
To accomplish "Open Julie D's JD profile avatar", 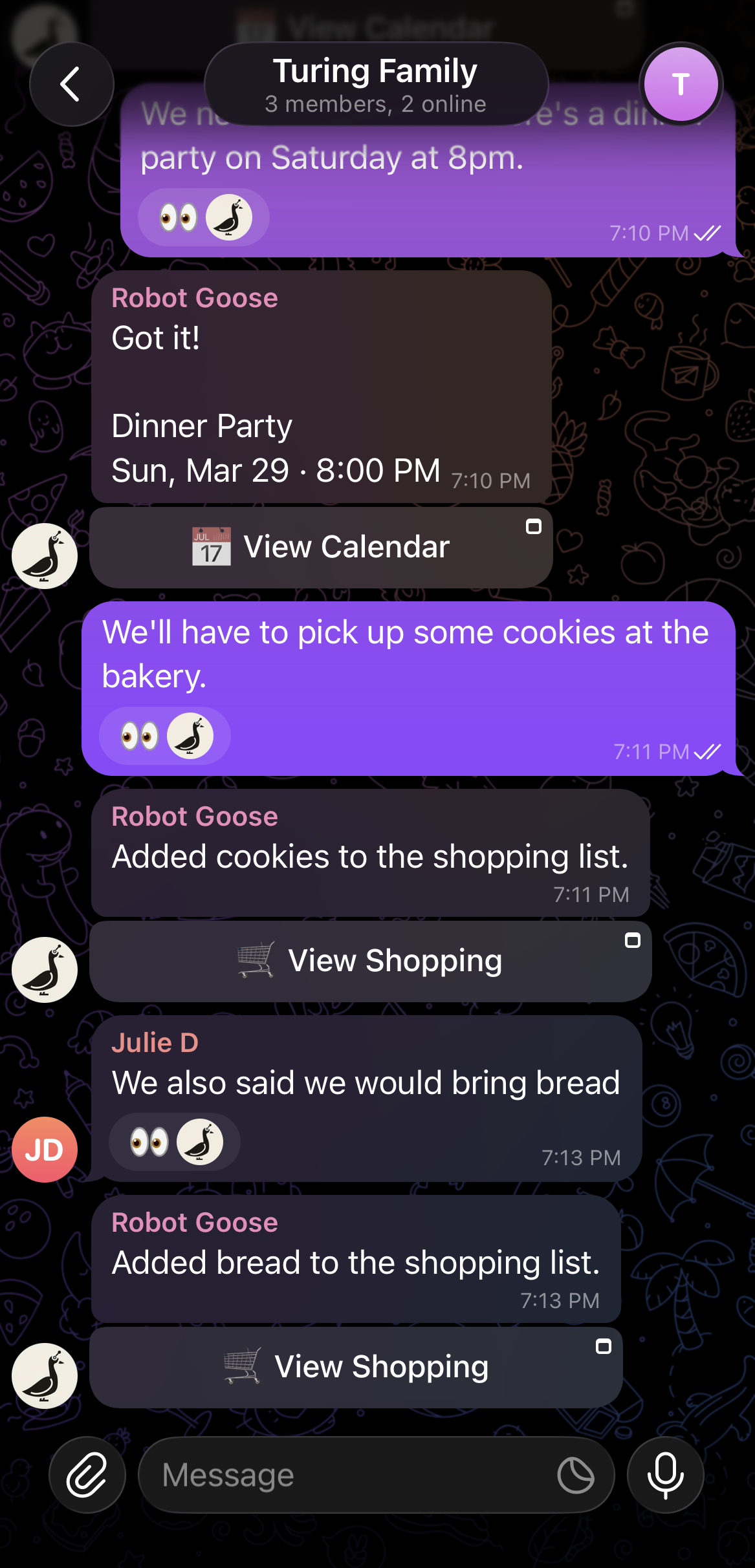I will [45, 1150].
